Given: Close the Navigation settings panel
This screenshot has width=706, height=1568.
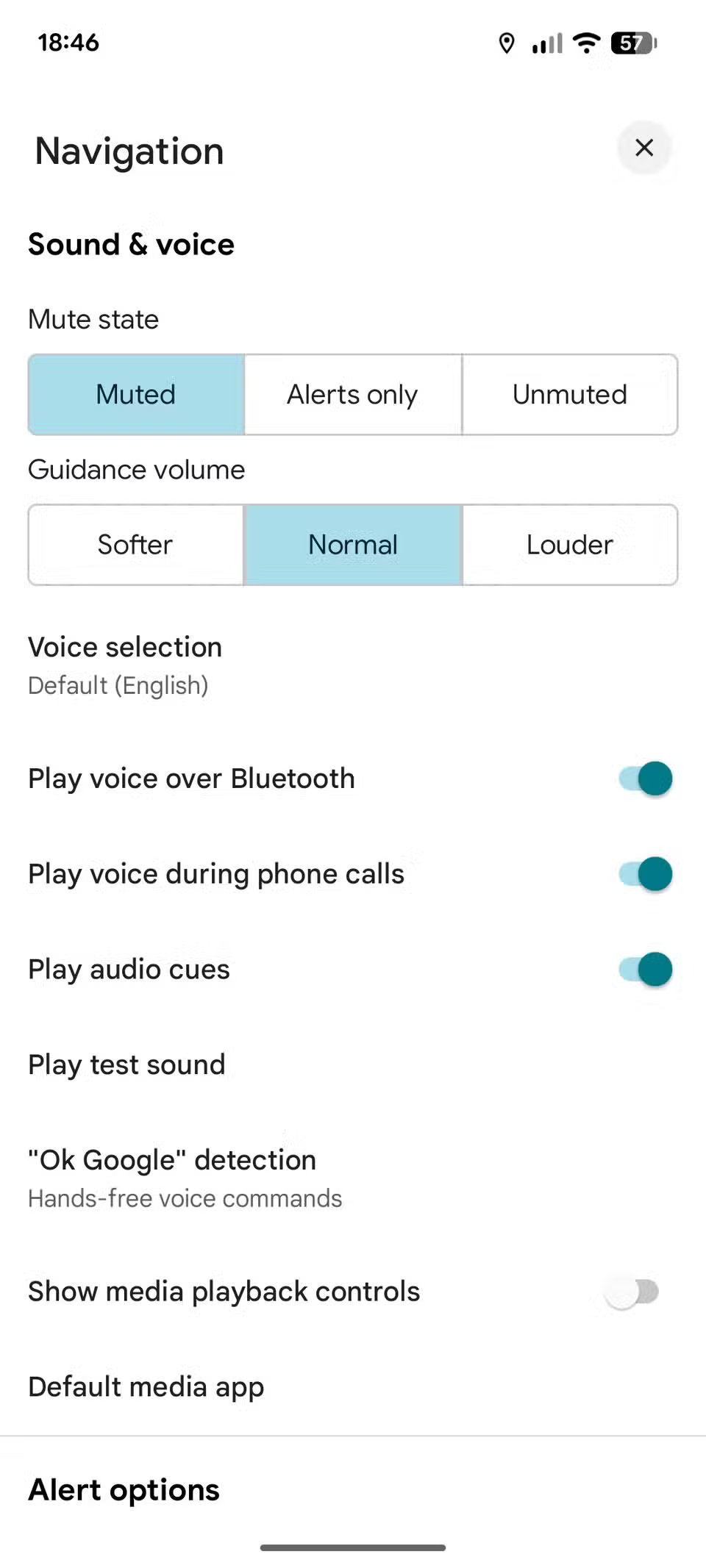Looking at the screenshot, I should click(x=644, y=148).
